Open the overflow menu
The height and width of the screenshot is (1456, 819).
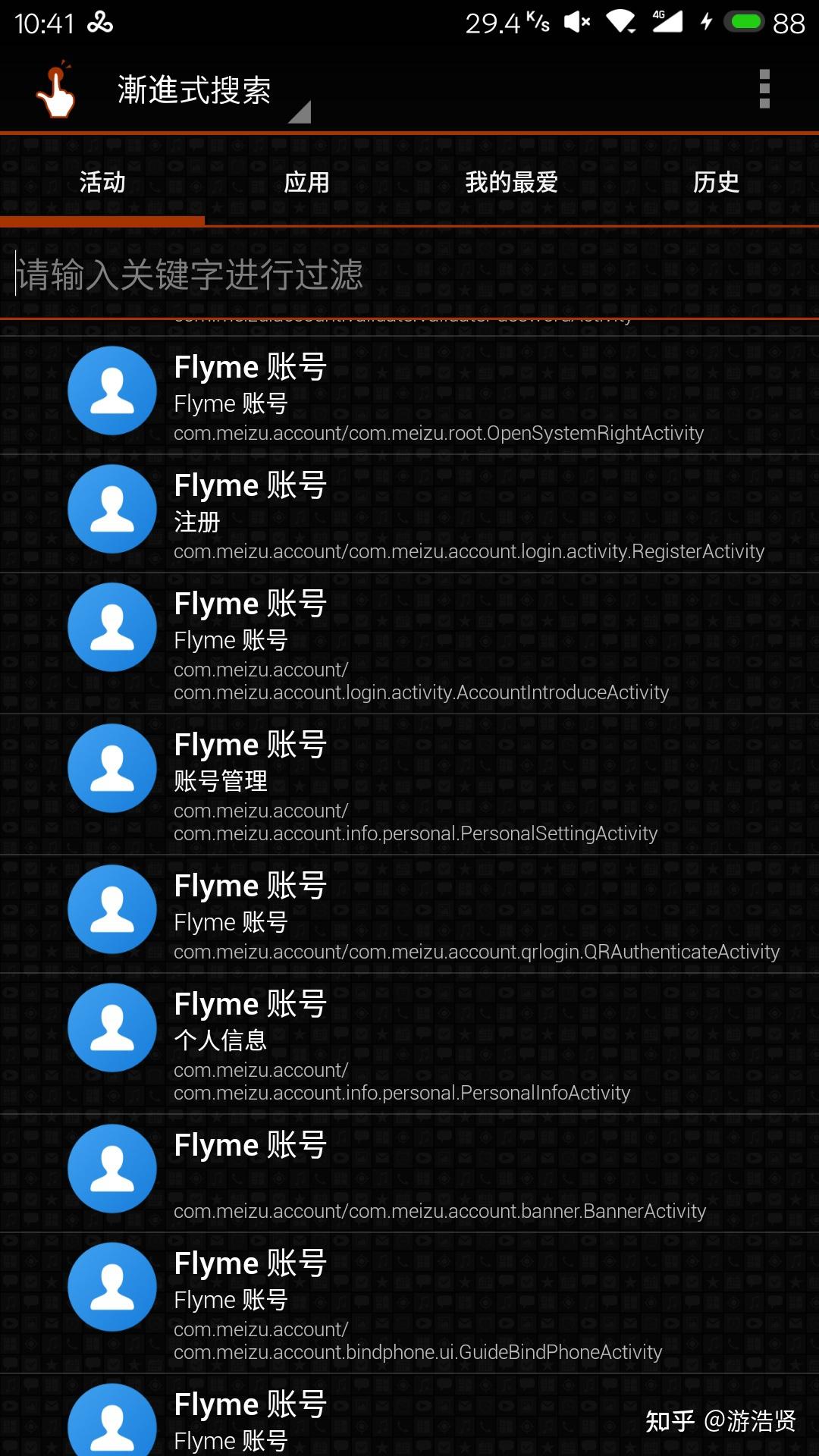764,89
